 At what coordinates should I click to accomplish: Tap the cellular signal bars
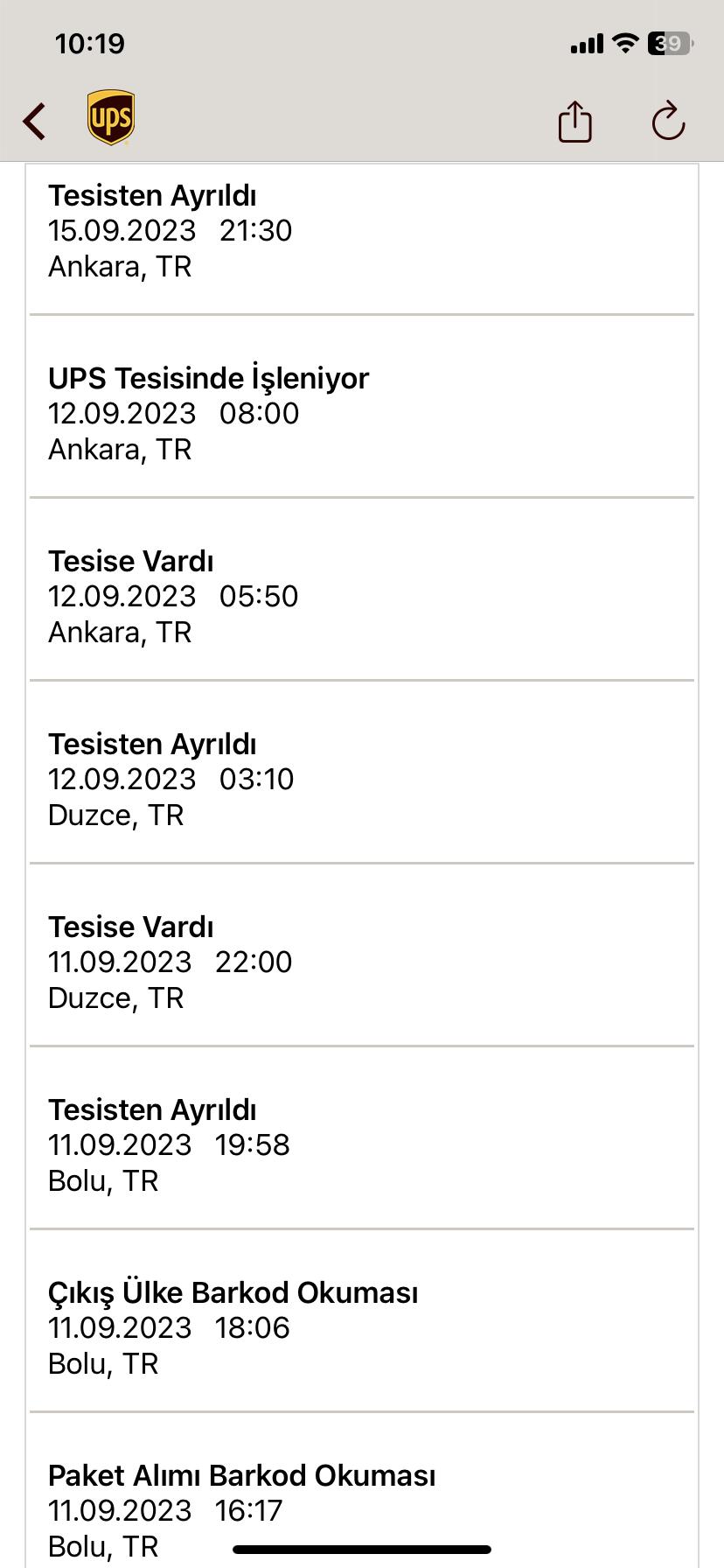pyautogui.click(x=585, y=43)
